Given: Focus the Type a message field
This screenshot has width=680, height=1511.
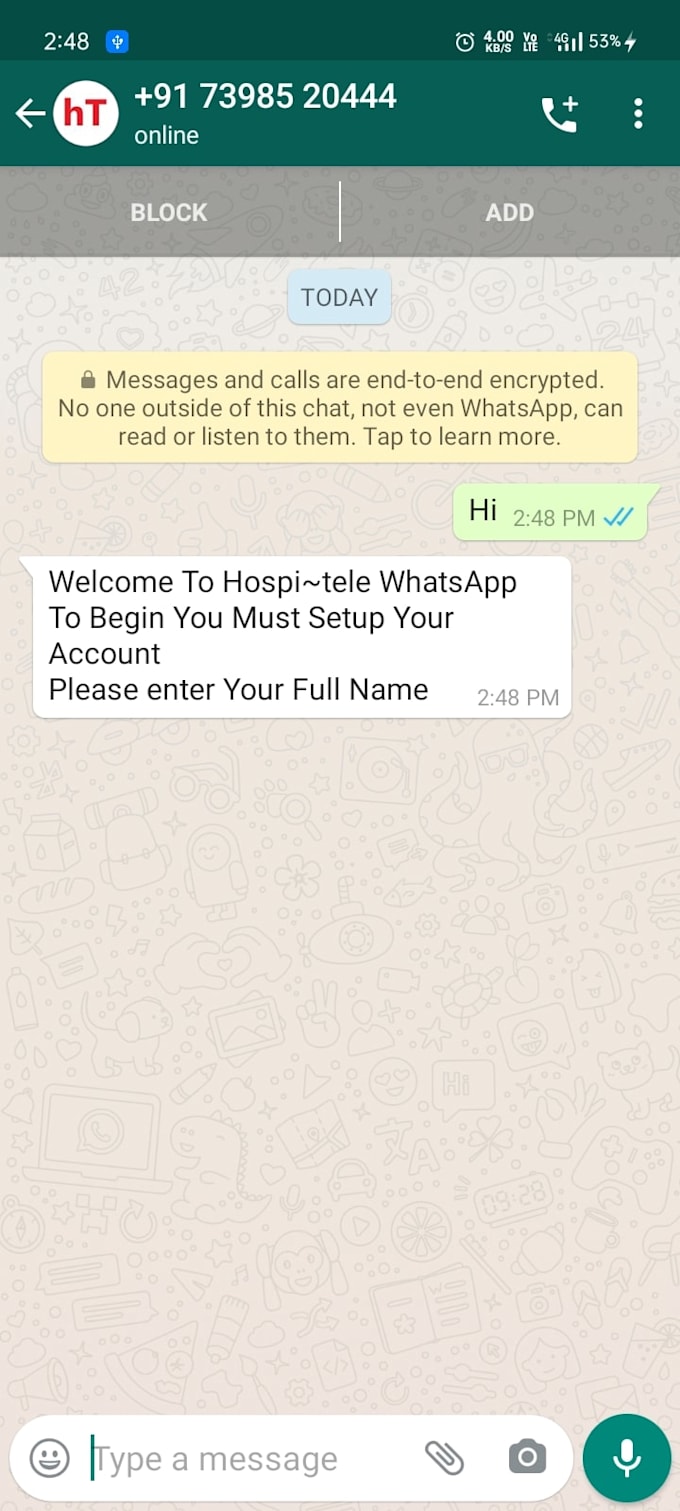Looking at the screenshot, I should (250, 1459).
